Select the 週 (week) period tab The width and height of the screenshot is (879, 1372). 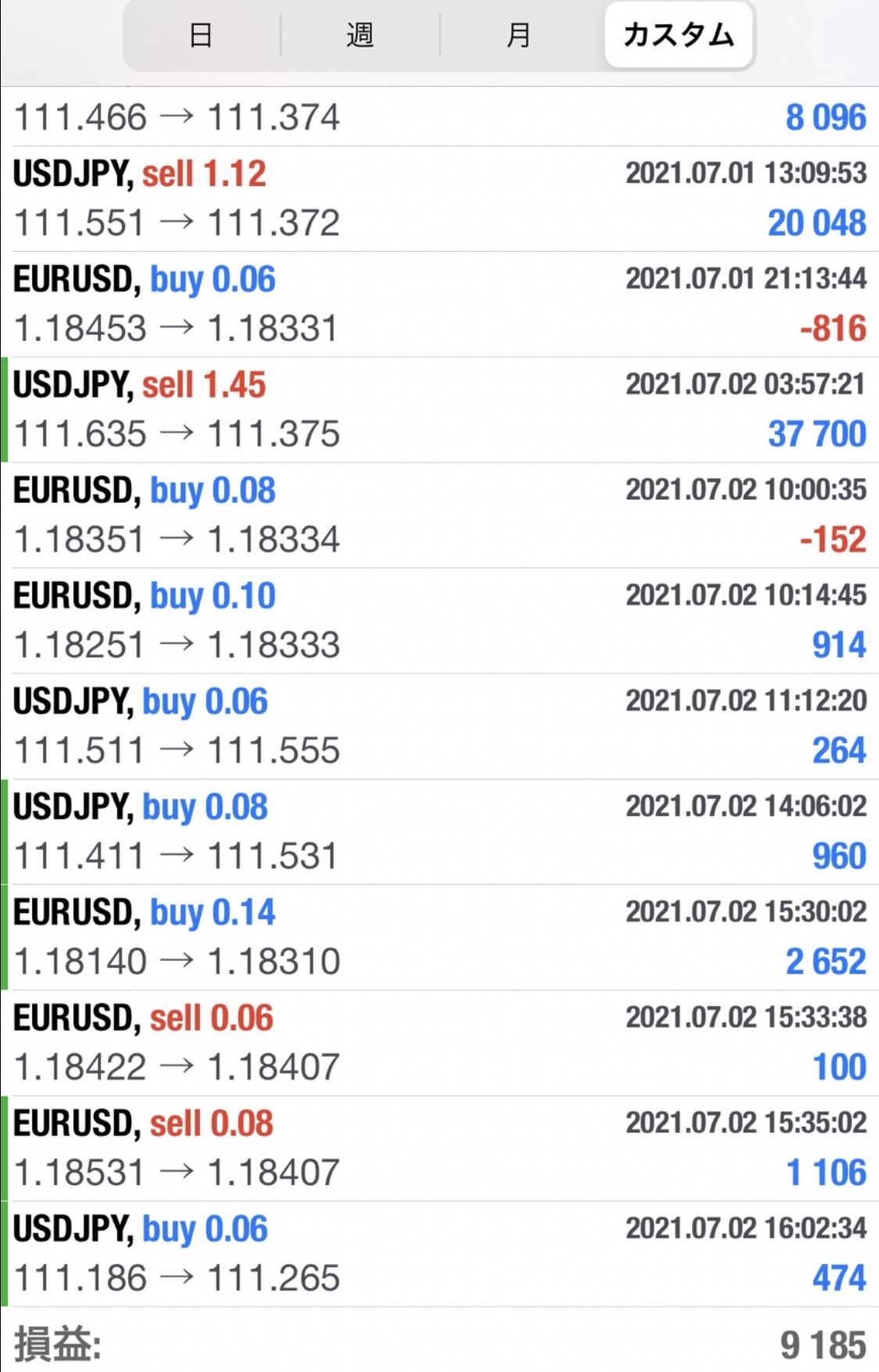coord(360,35)
